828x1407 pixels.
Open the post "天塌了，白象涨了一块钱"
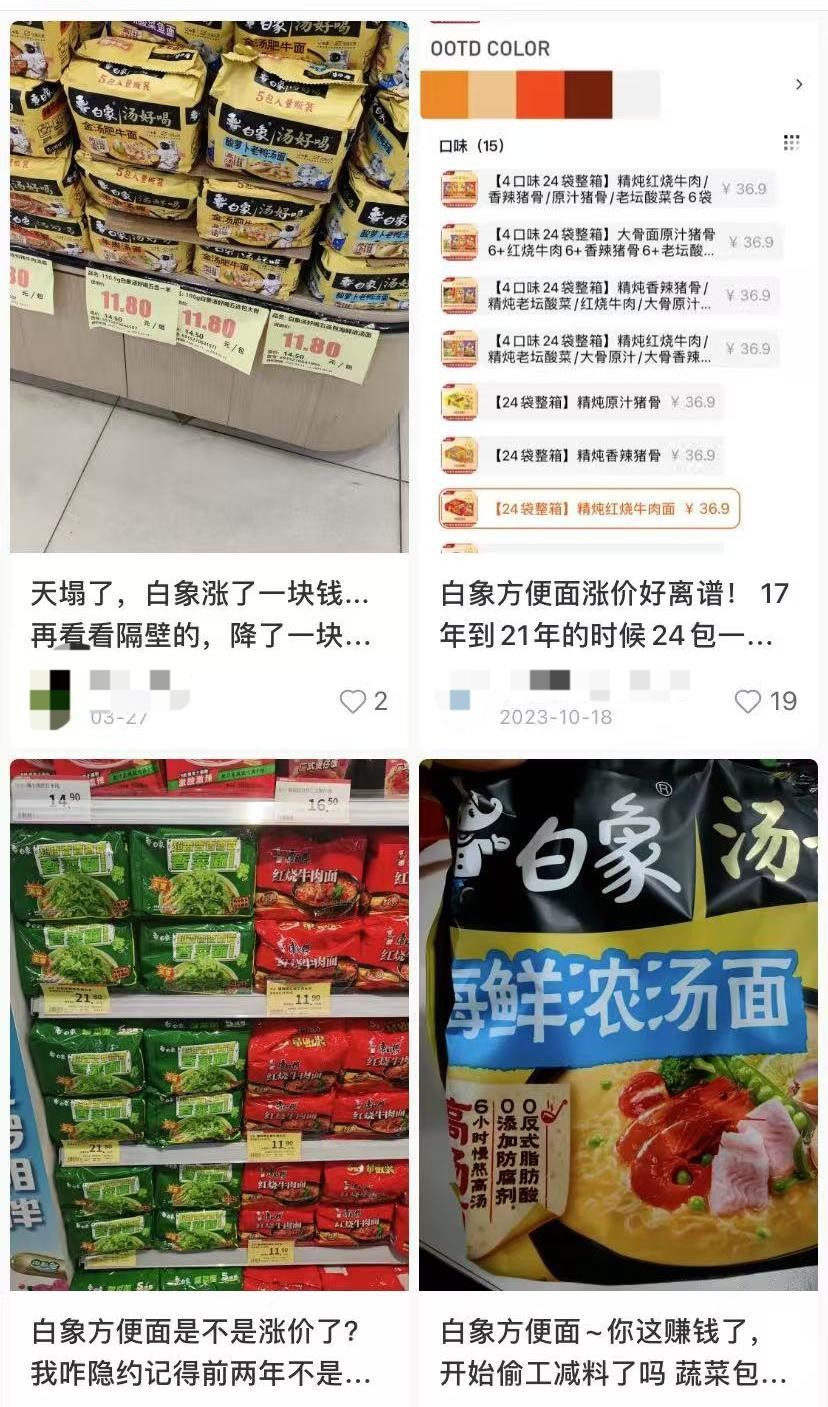(200, 615)
